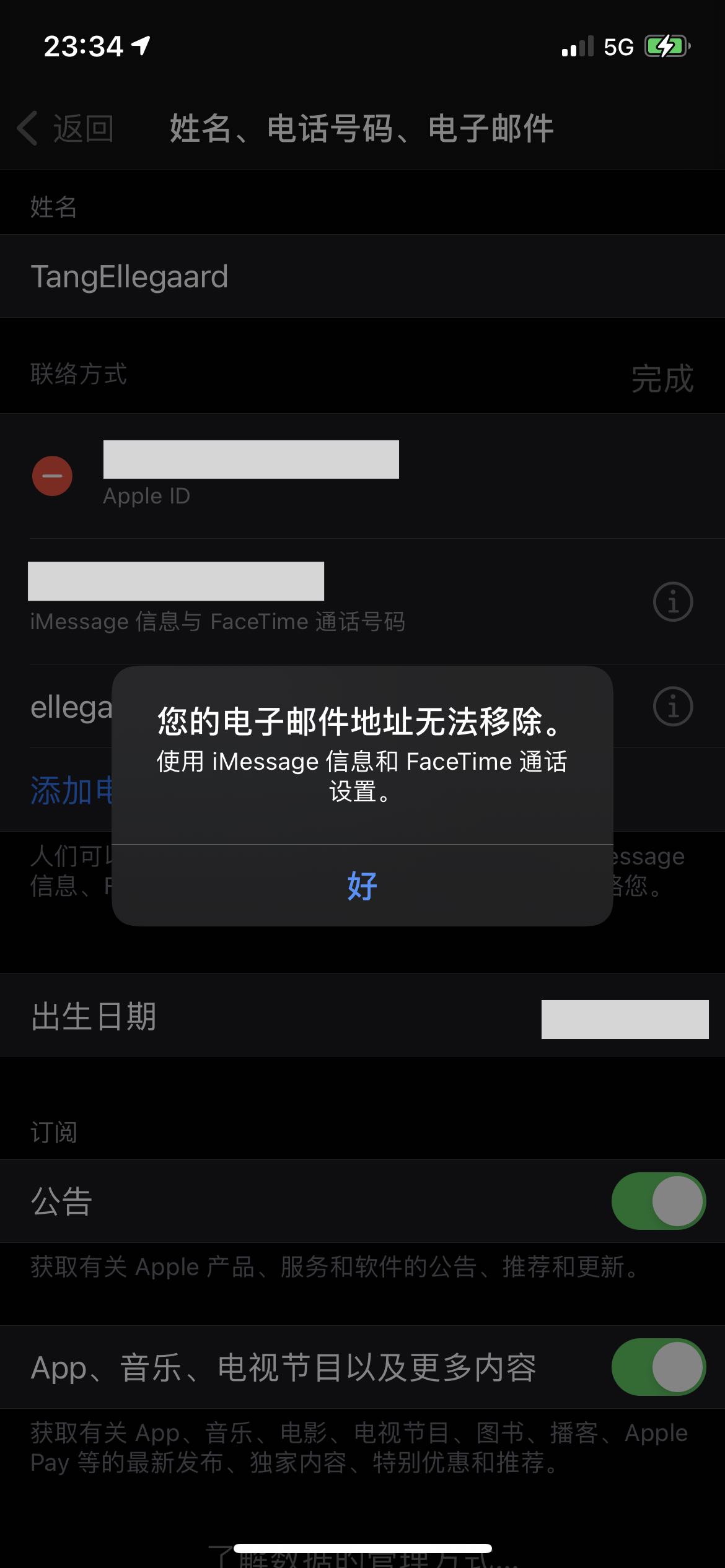The width and height of the screenshot is (725, 1568).
Task: Go back with the 返回 button
Action: tap(66, 129)
